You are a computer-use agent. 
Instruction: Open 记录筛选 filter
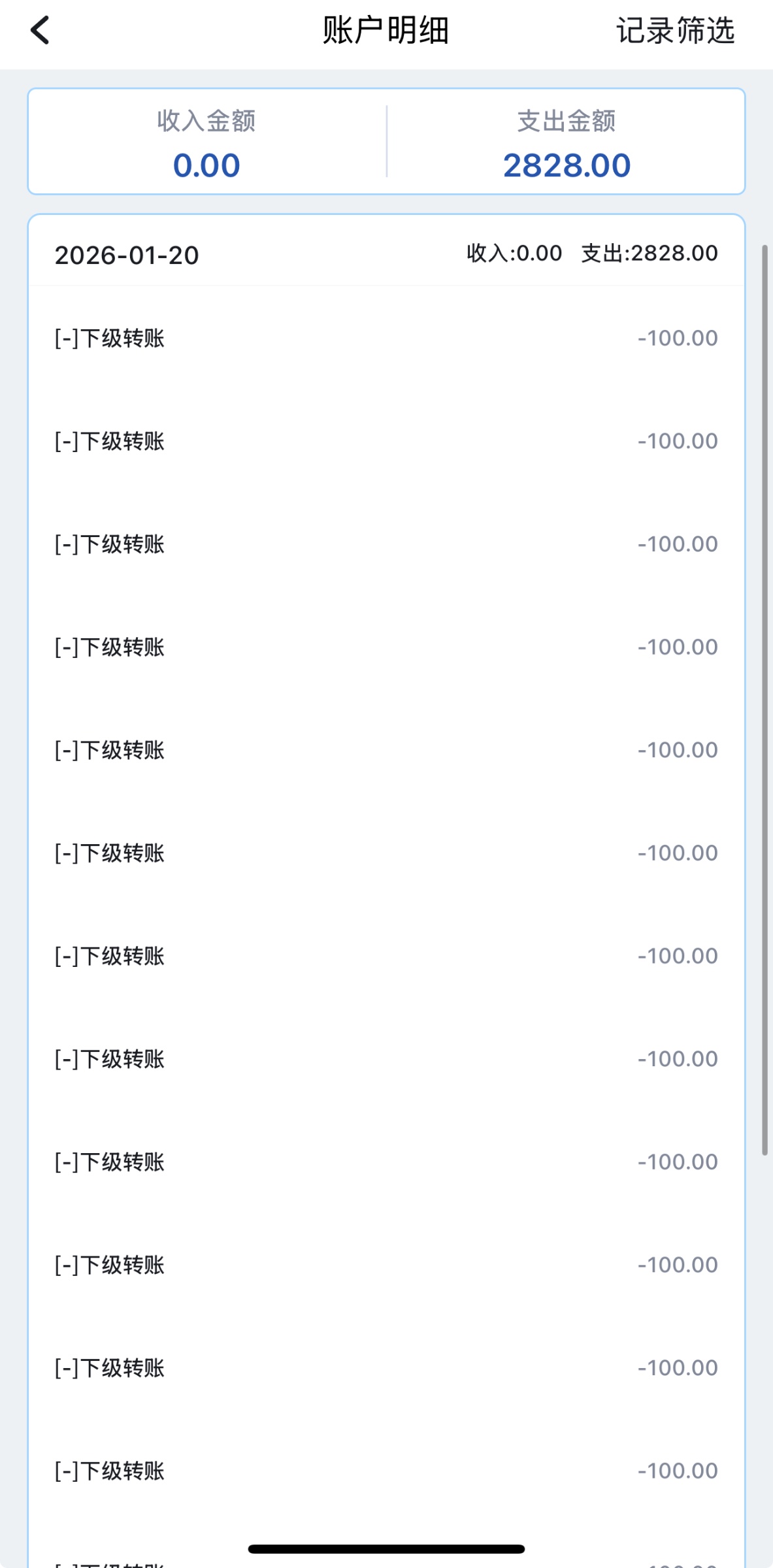point(675,31)
